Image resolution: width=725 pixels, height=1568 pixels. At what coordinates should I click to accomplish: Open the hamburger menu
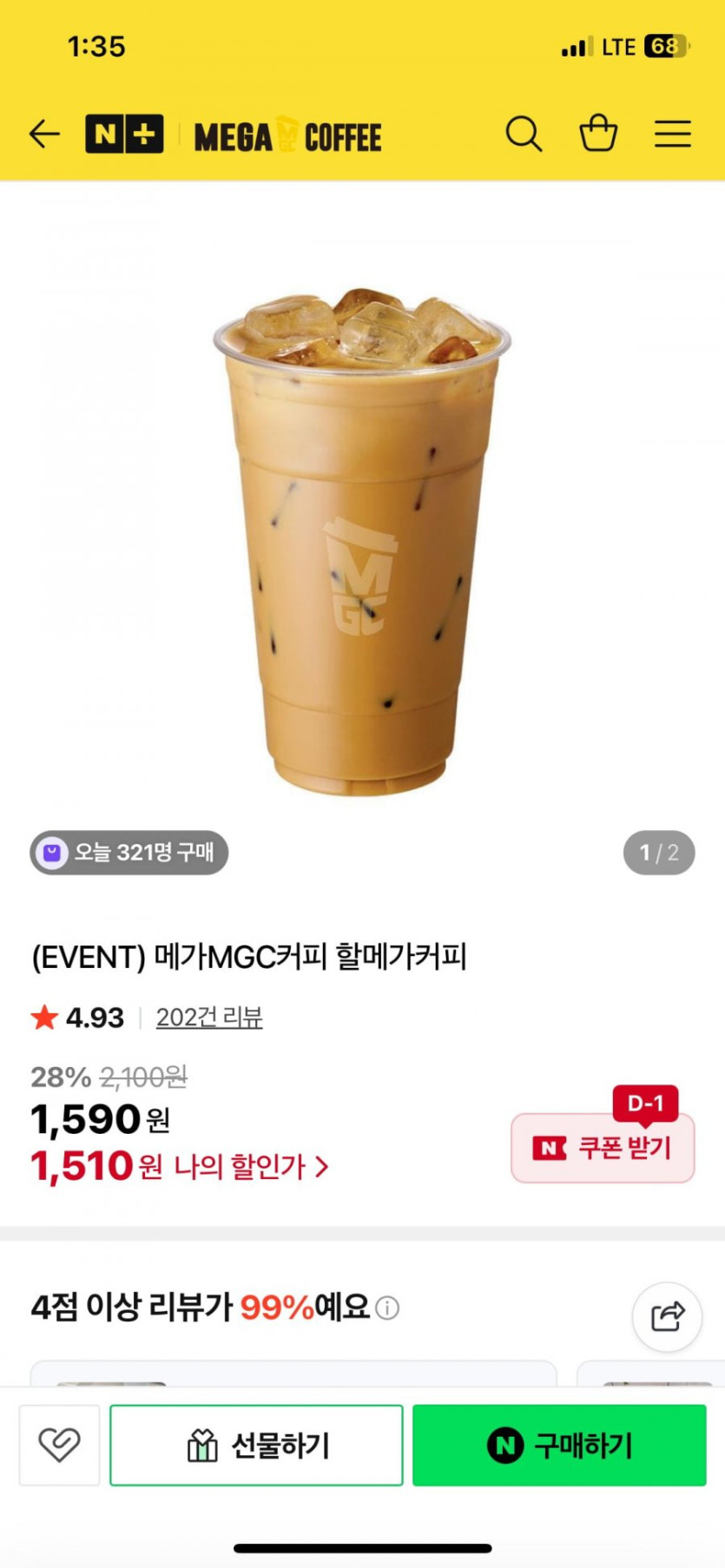pos(672,135)
